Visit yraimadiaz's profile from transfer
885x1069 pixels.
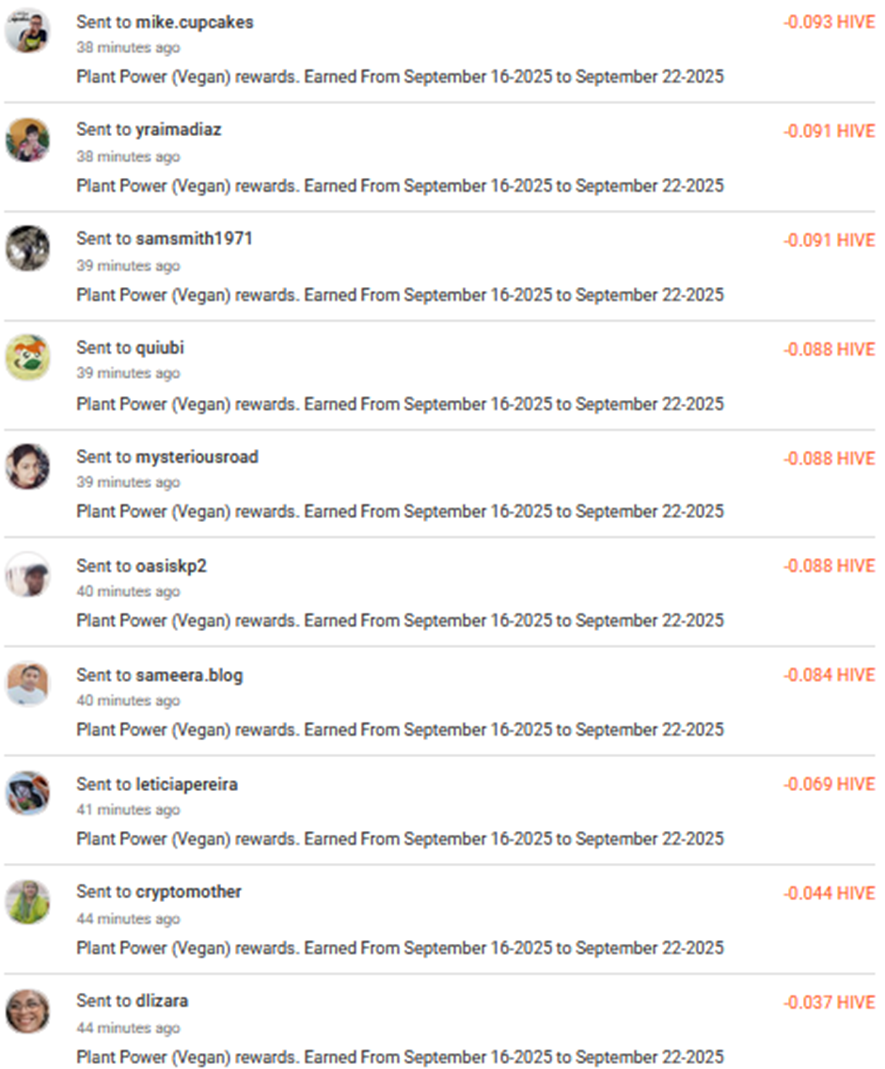tap(178, 129)
